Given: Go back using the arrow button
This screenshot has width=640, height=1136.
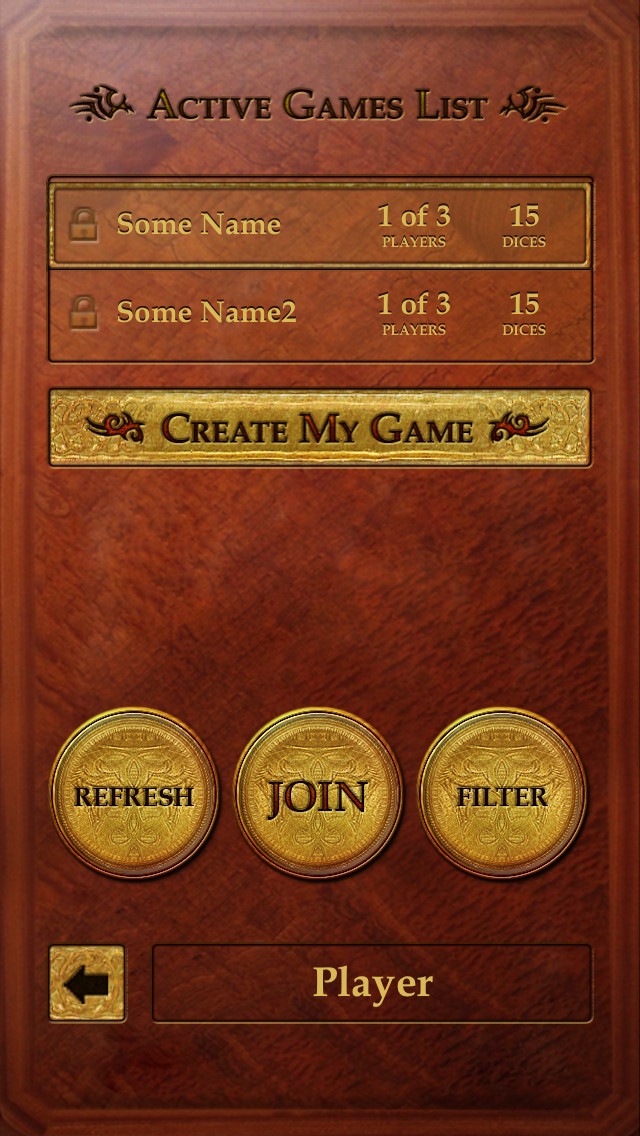Looking at the screenshot, I should click(x=87, y=983).
